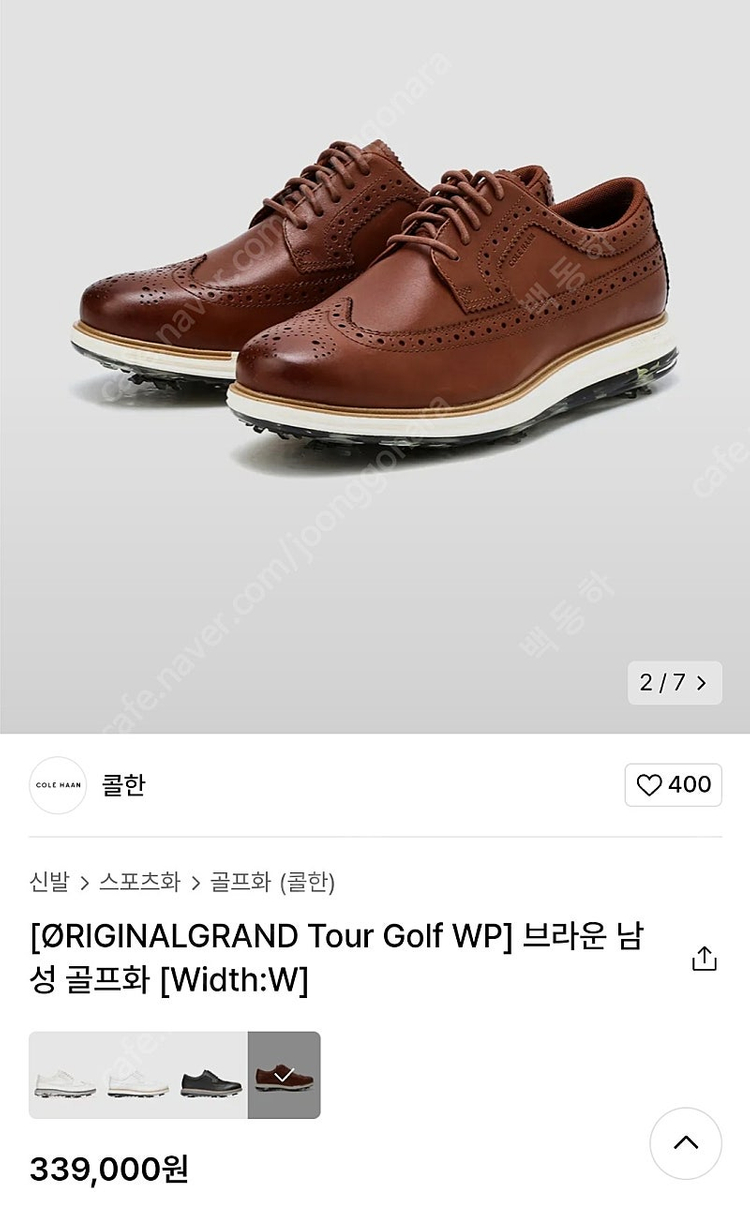Viewport: 750px width, 1216px height.
Task: Go to the 신발 category breadcrumb
Action: click(x=49, y=882)
